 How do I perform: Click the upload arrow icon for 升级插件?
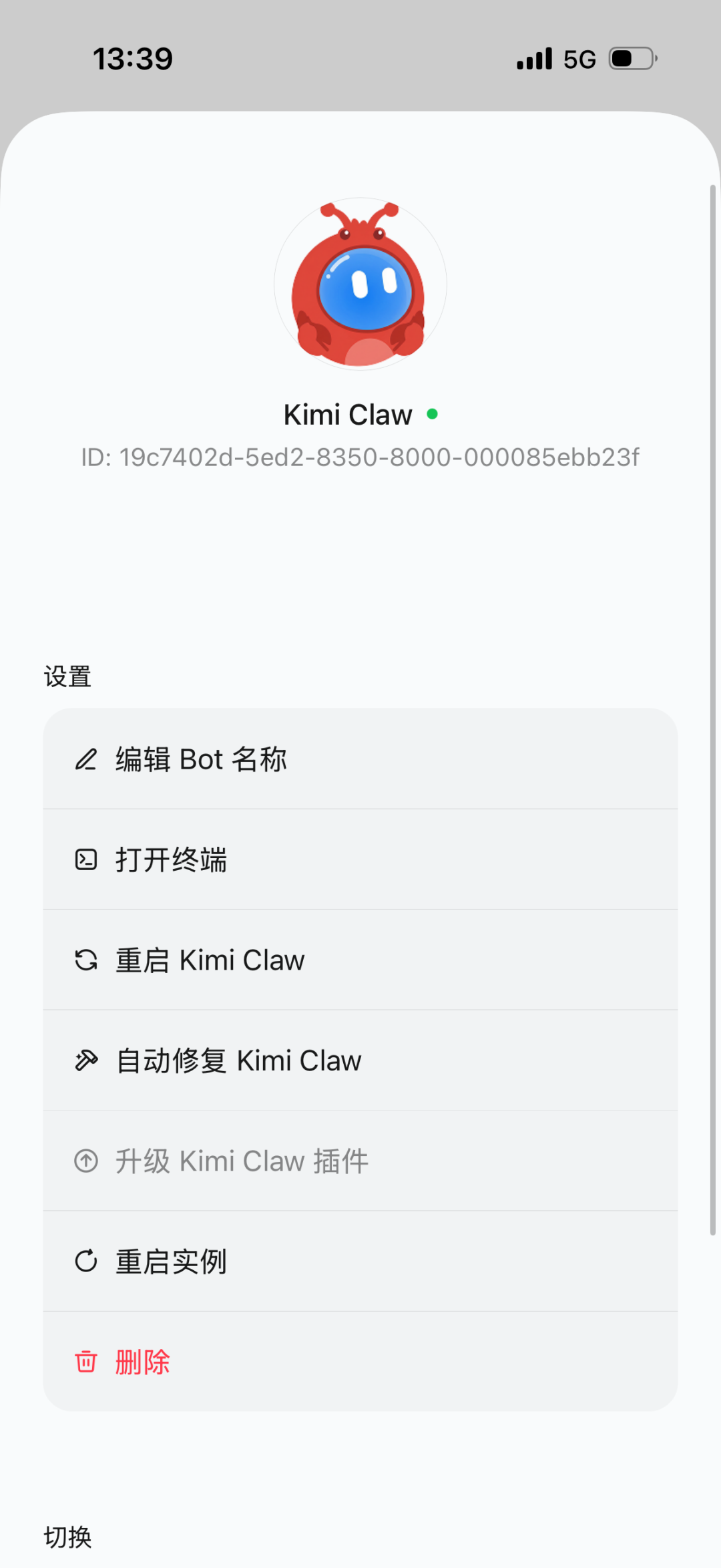pos(85,1161)
